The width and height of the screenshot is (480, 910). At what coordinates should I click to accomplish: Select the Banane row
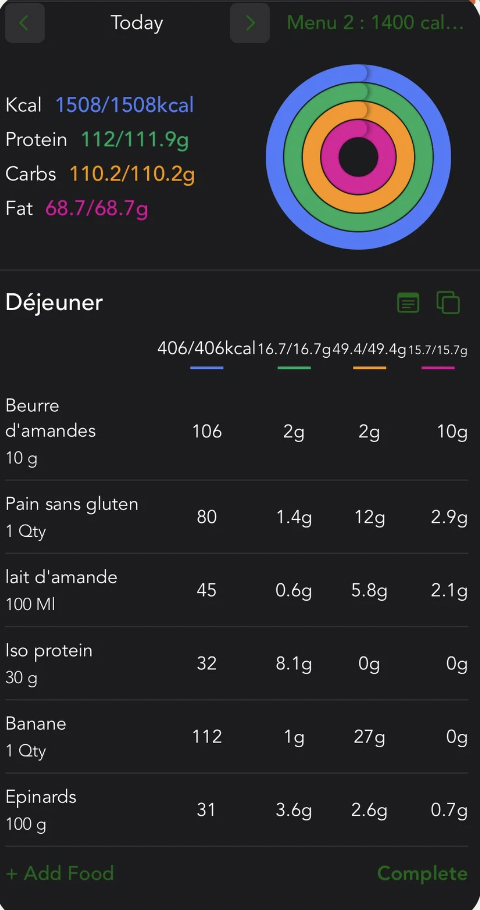pos(237,736)
